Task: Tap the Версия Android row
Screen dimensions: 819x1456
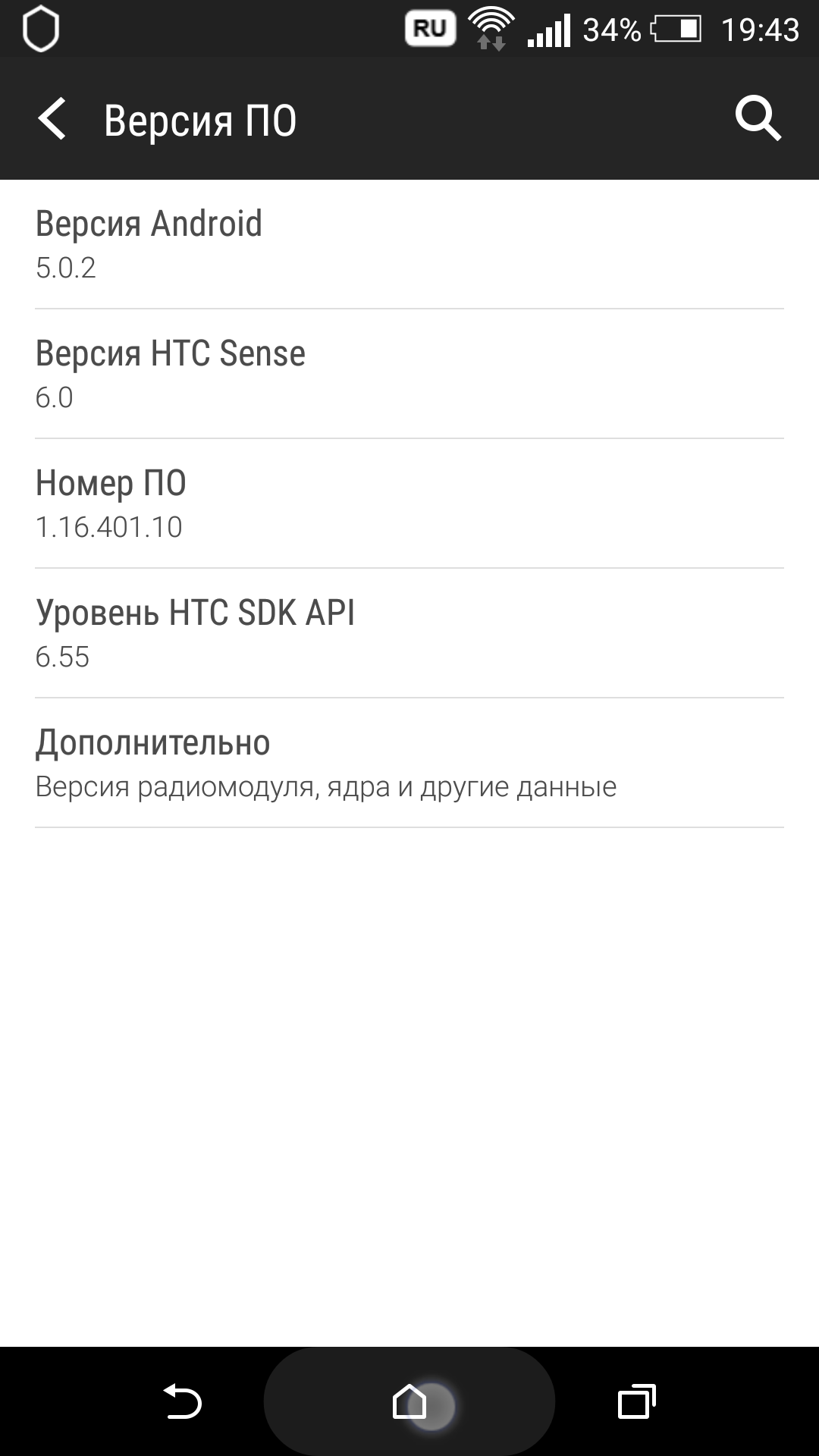Action: click(x=409, y=244)
